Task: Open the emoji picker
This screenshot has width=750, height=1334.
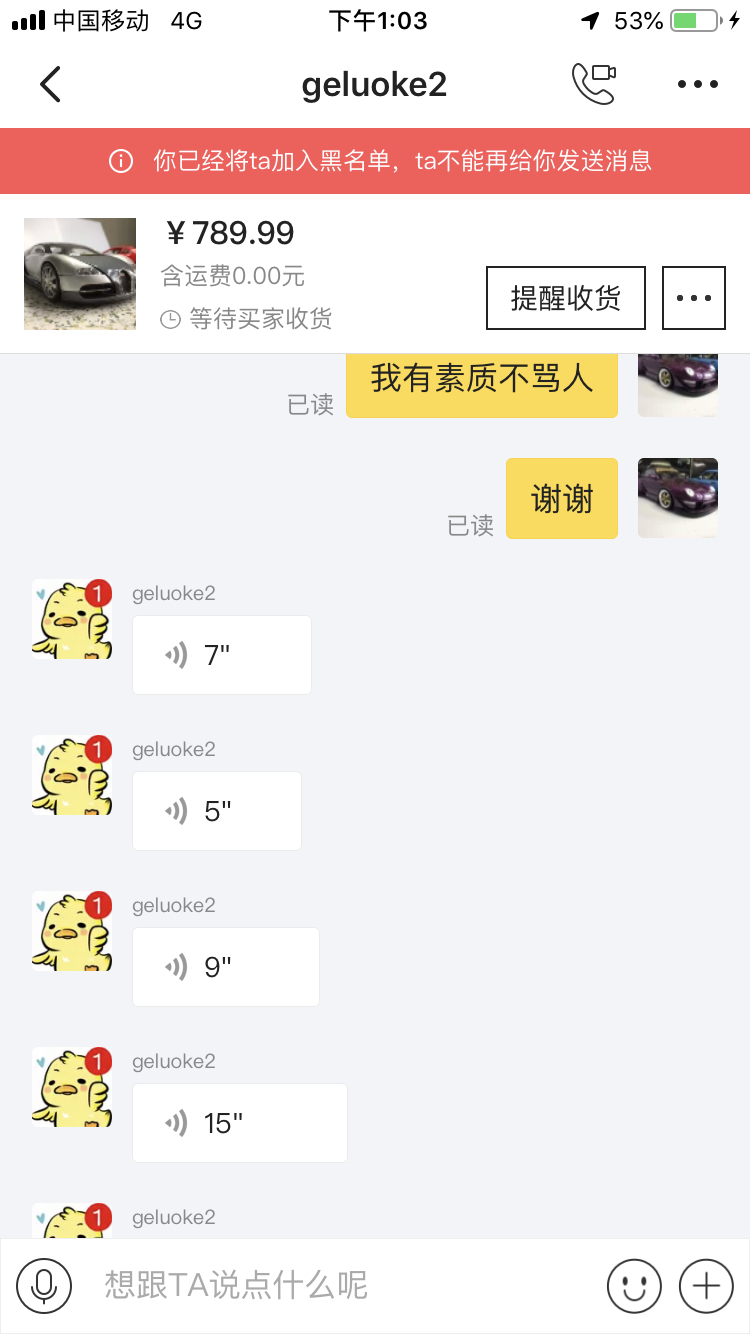Action: click(634, 1285)
